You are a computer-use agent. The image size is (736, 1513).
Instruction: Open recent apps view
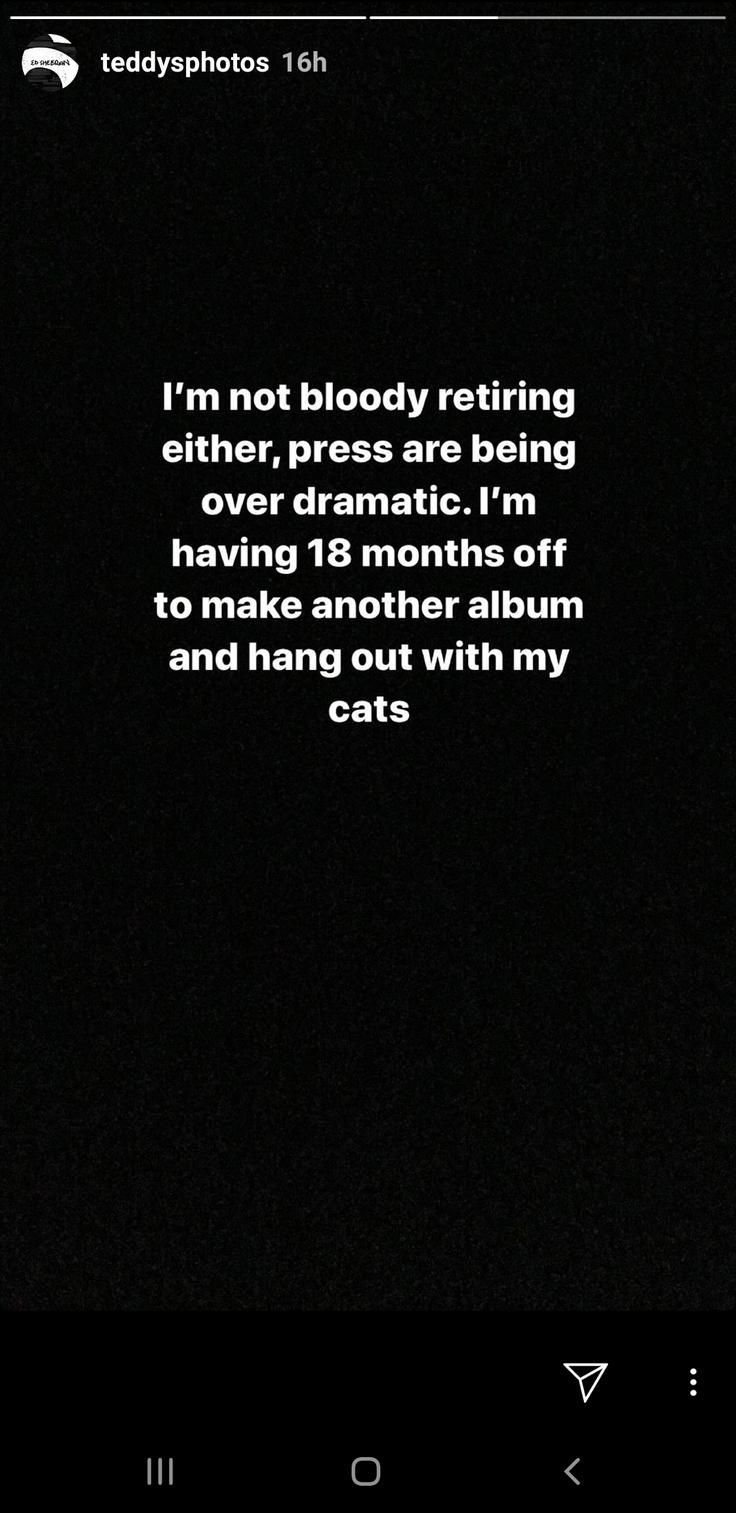(160, 1471)
